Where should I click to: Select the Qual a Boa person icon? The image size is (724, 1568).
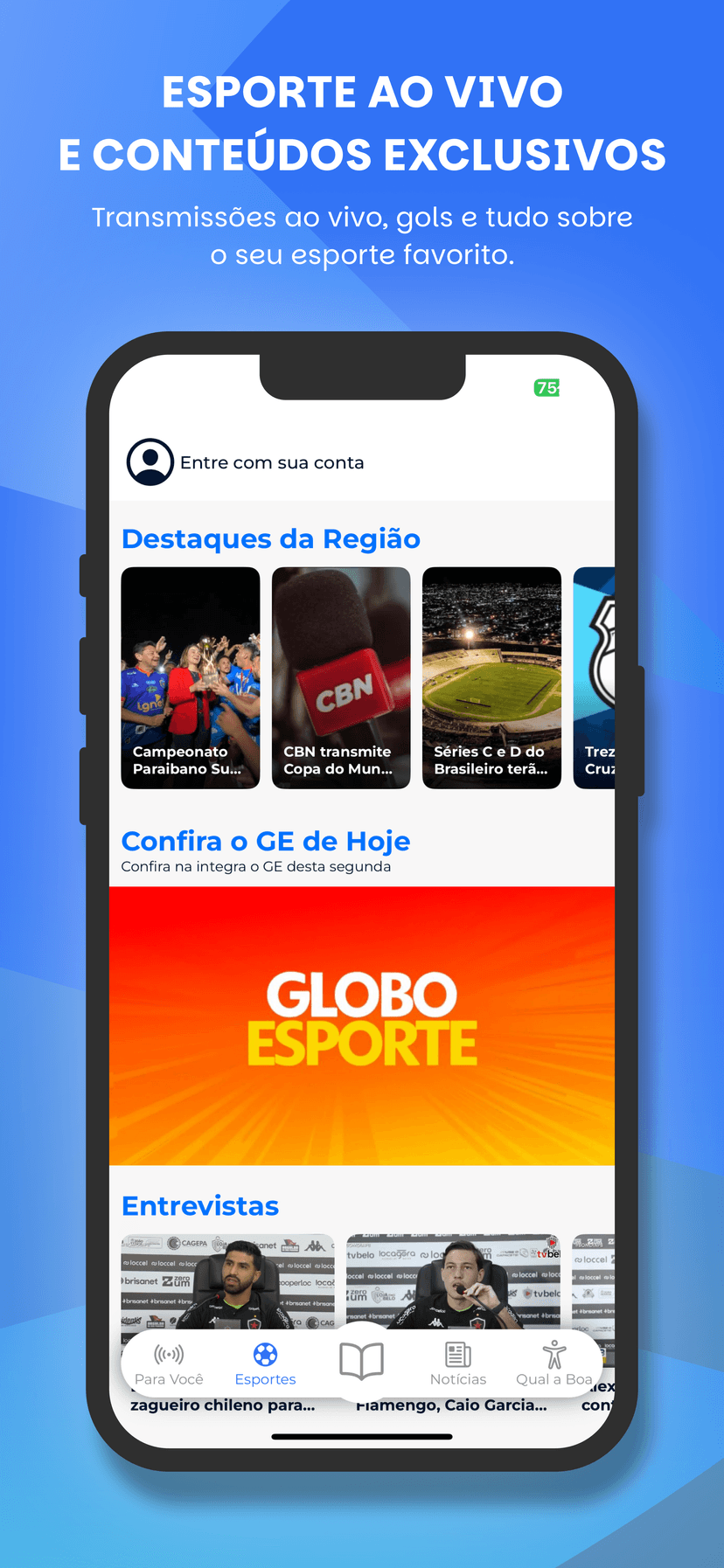point(554,1354)
